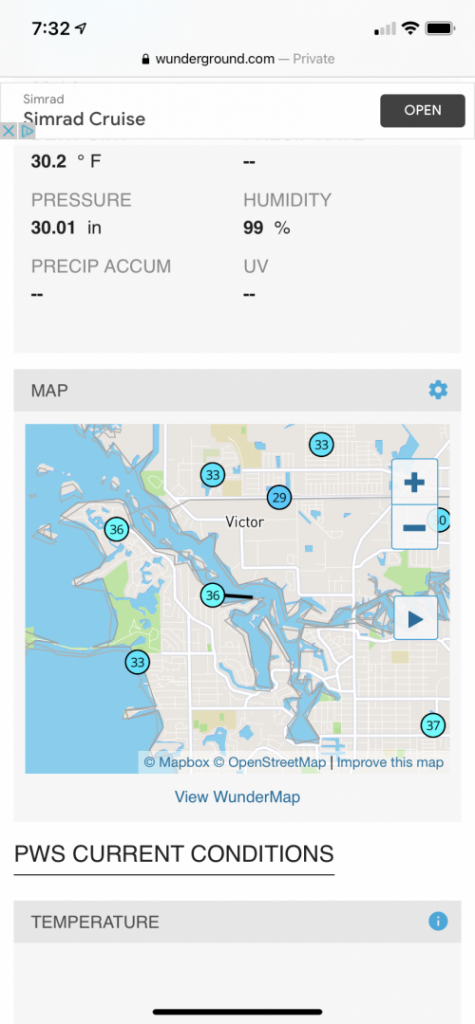
Task: Zoom in on the map
Action: 414,483
